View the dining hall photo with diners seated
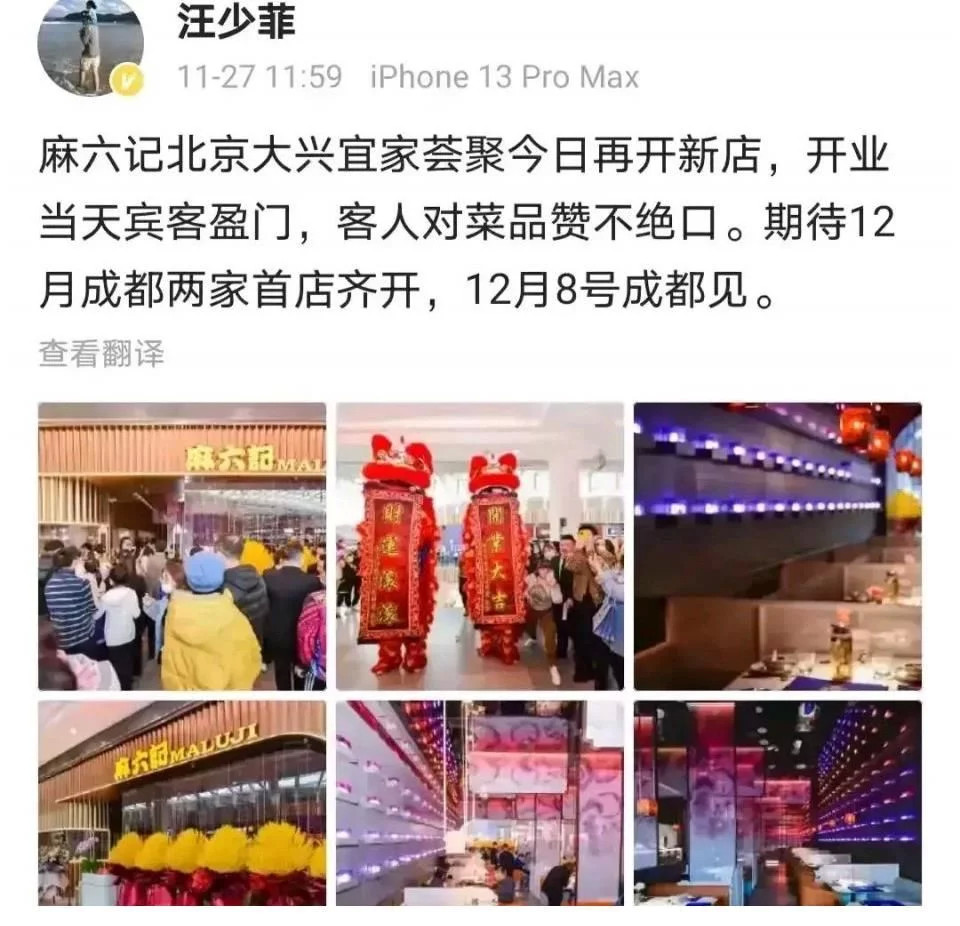Viewport: 960px width, 926px height. coord(479,802)
